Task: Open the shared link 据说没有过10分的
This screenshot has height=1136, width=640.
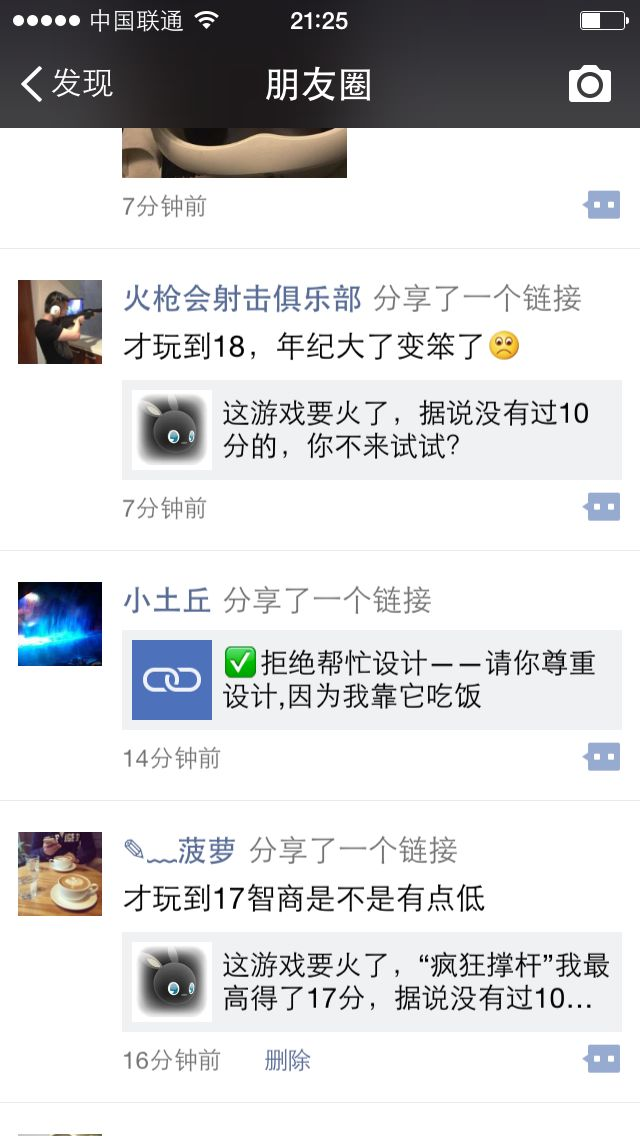Action: click(372, 430)
